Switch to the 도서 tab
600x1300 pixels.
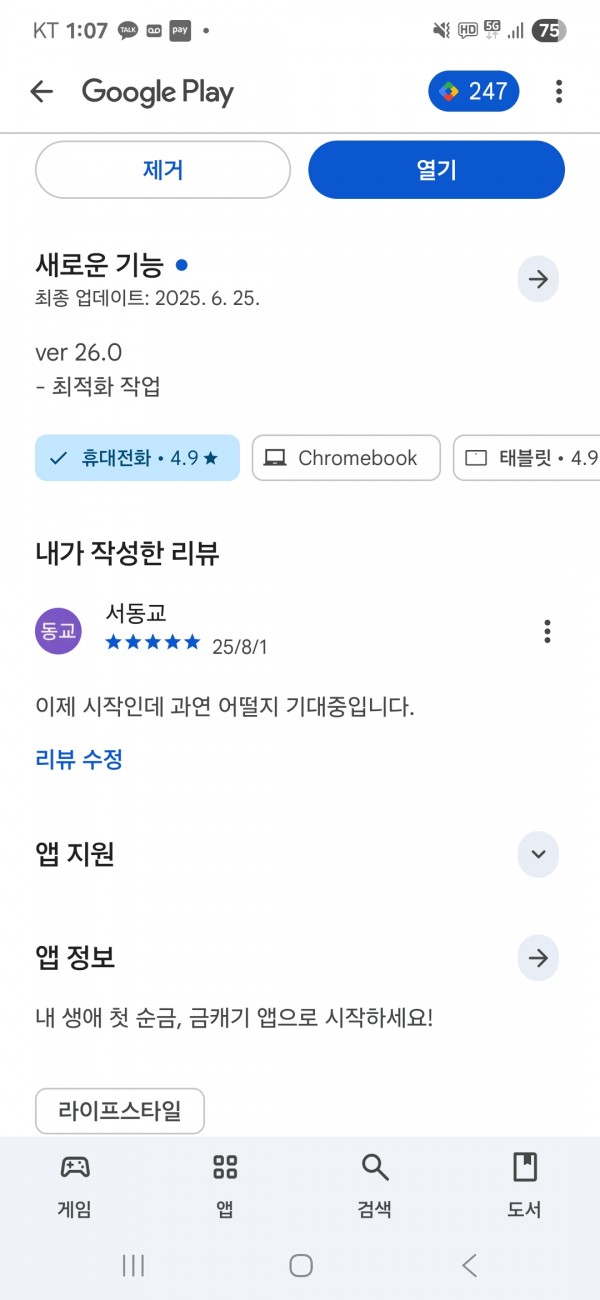[x=525, y=1185]
